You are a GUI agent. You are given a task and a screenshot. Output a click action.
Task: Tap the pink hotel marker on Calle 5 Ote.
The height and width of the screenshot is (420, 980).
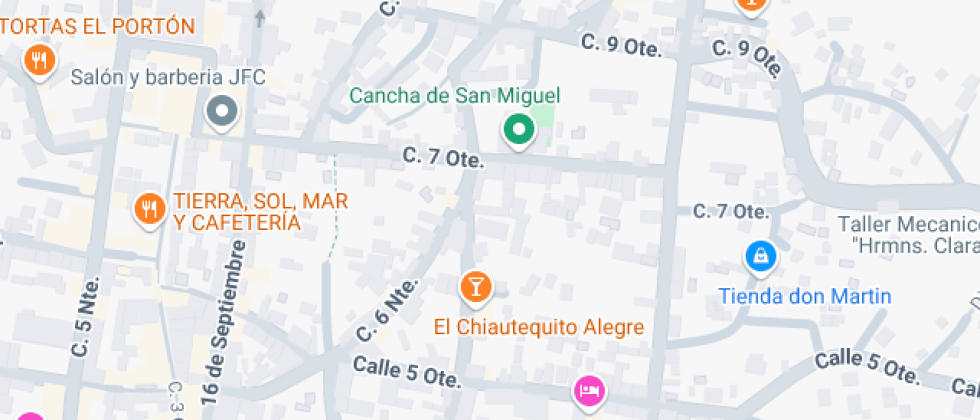[589, 390]
